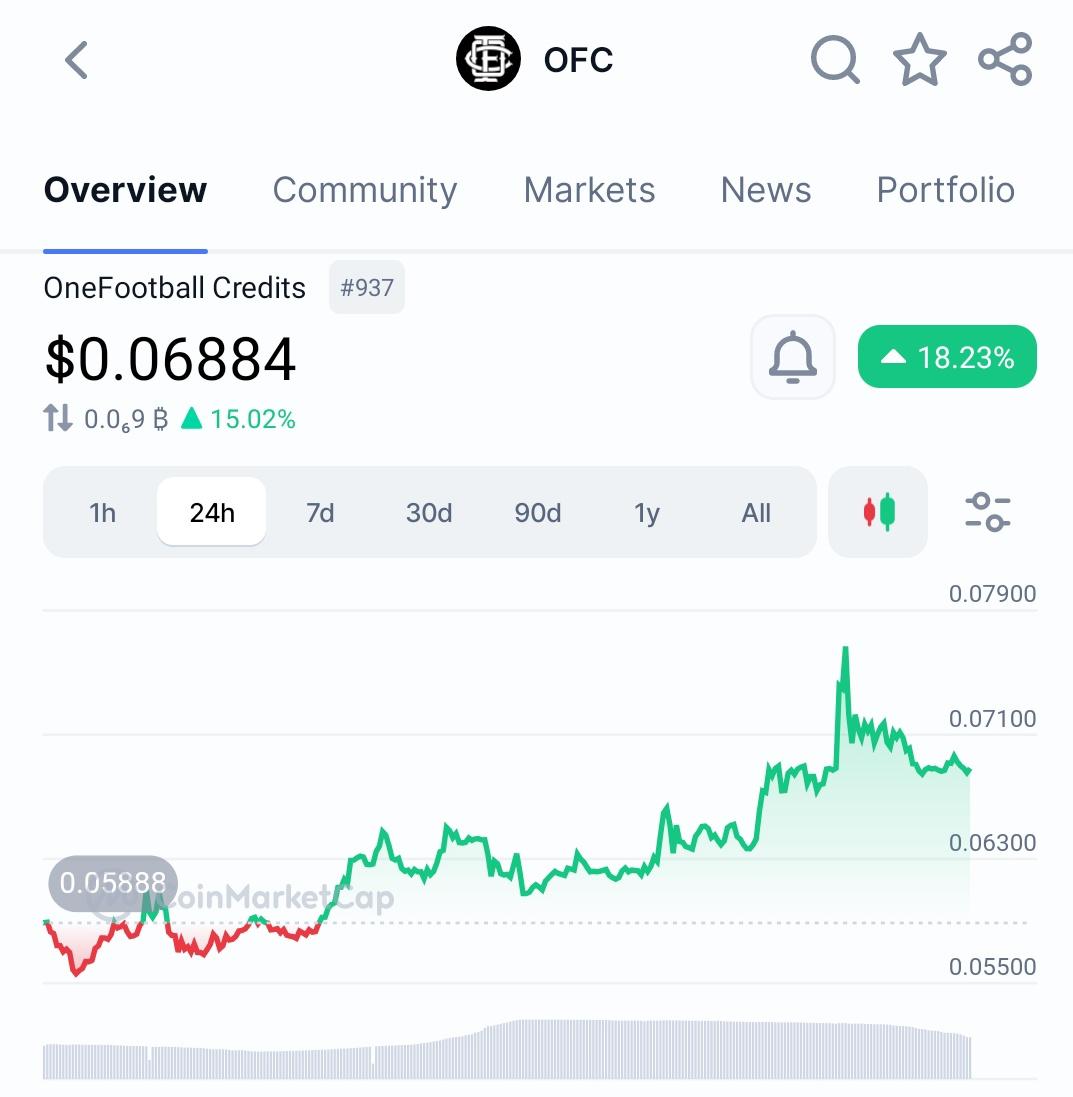Viewport: 1073px width, 1097px height.
Task: Open the News tab
Action: (x=765, y=190)
